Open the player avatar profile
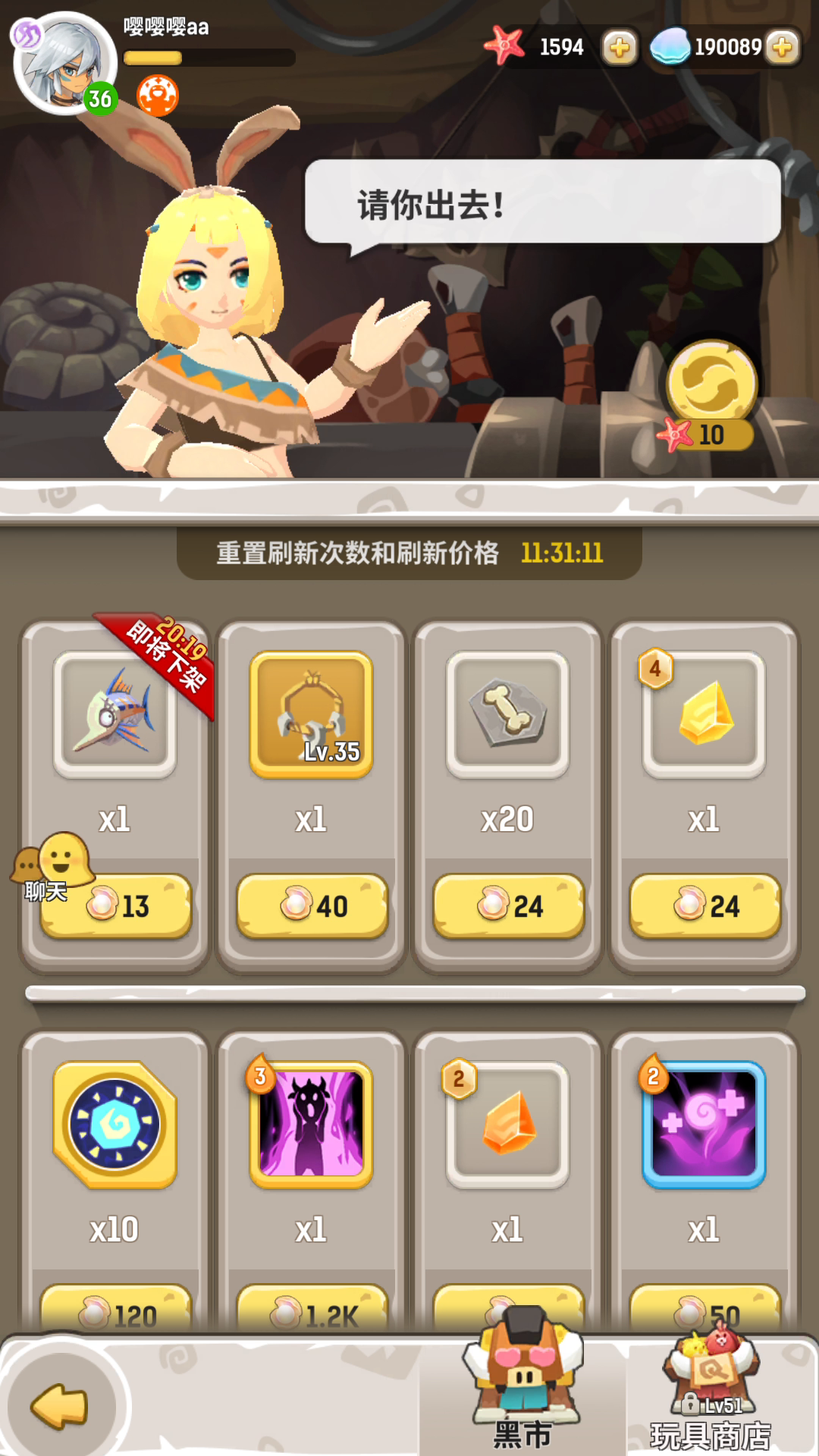819x1456 pixels. [65, 64]
